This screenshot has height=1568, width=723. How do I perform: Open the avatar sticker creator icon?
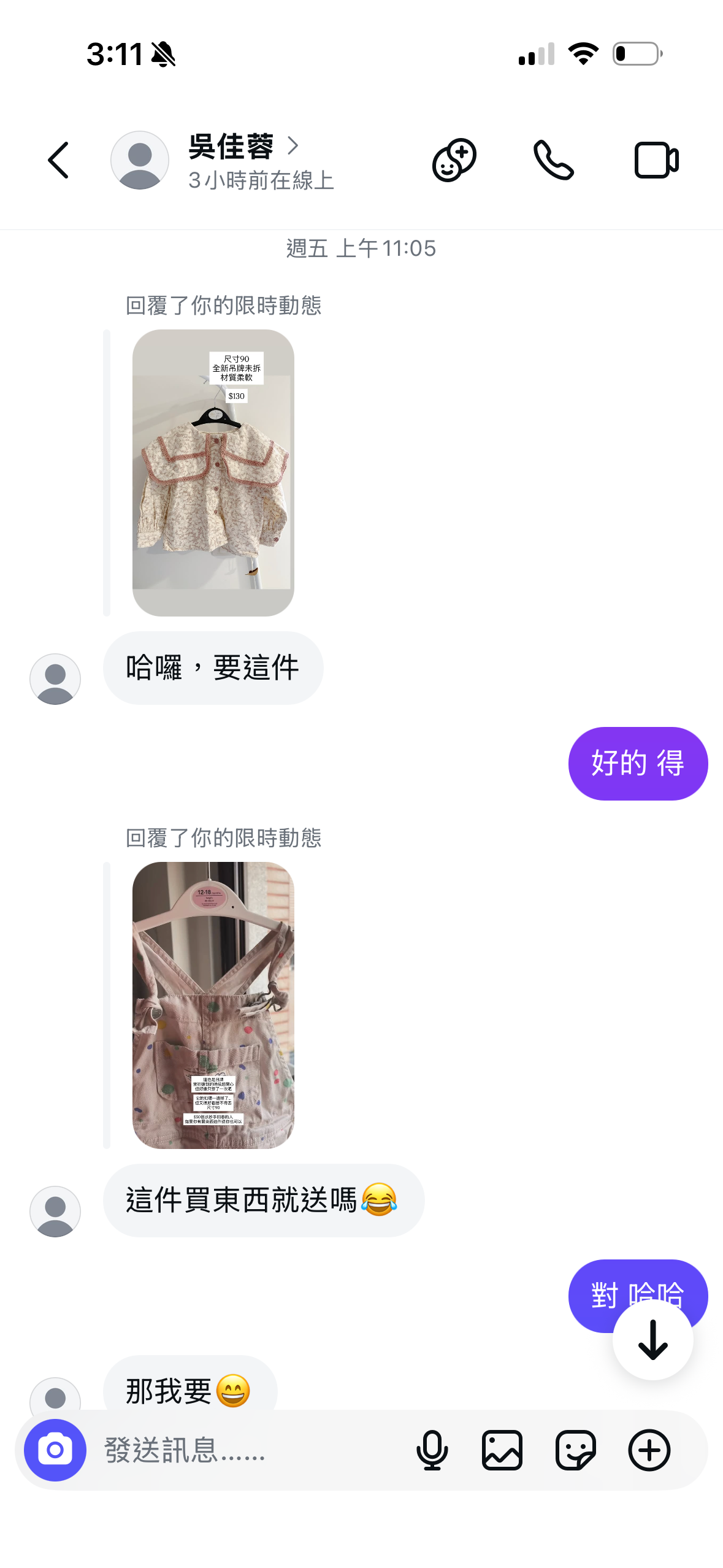(454, 161)
